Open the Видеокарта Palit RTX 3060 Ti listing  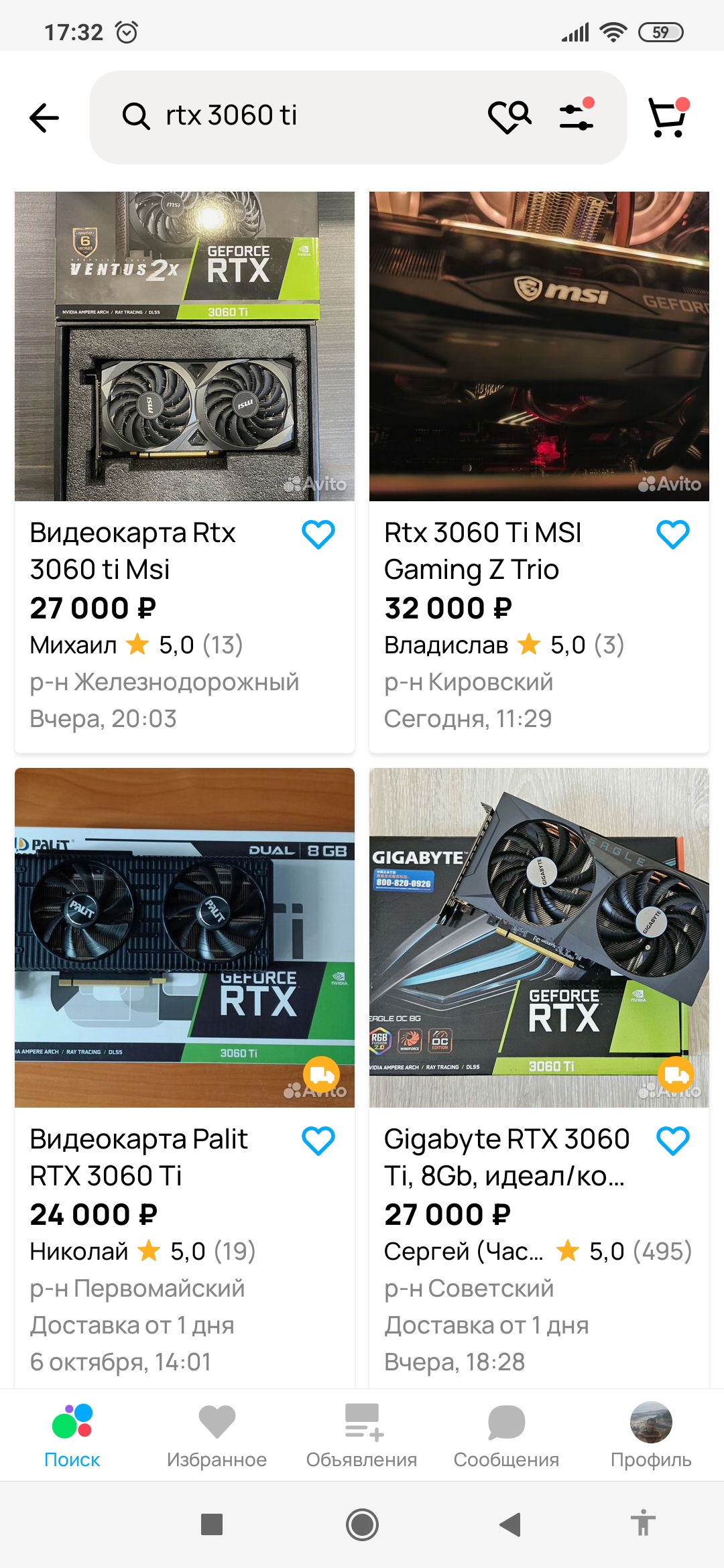click(x=184, y=938)
